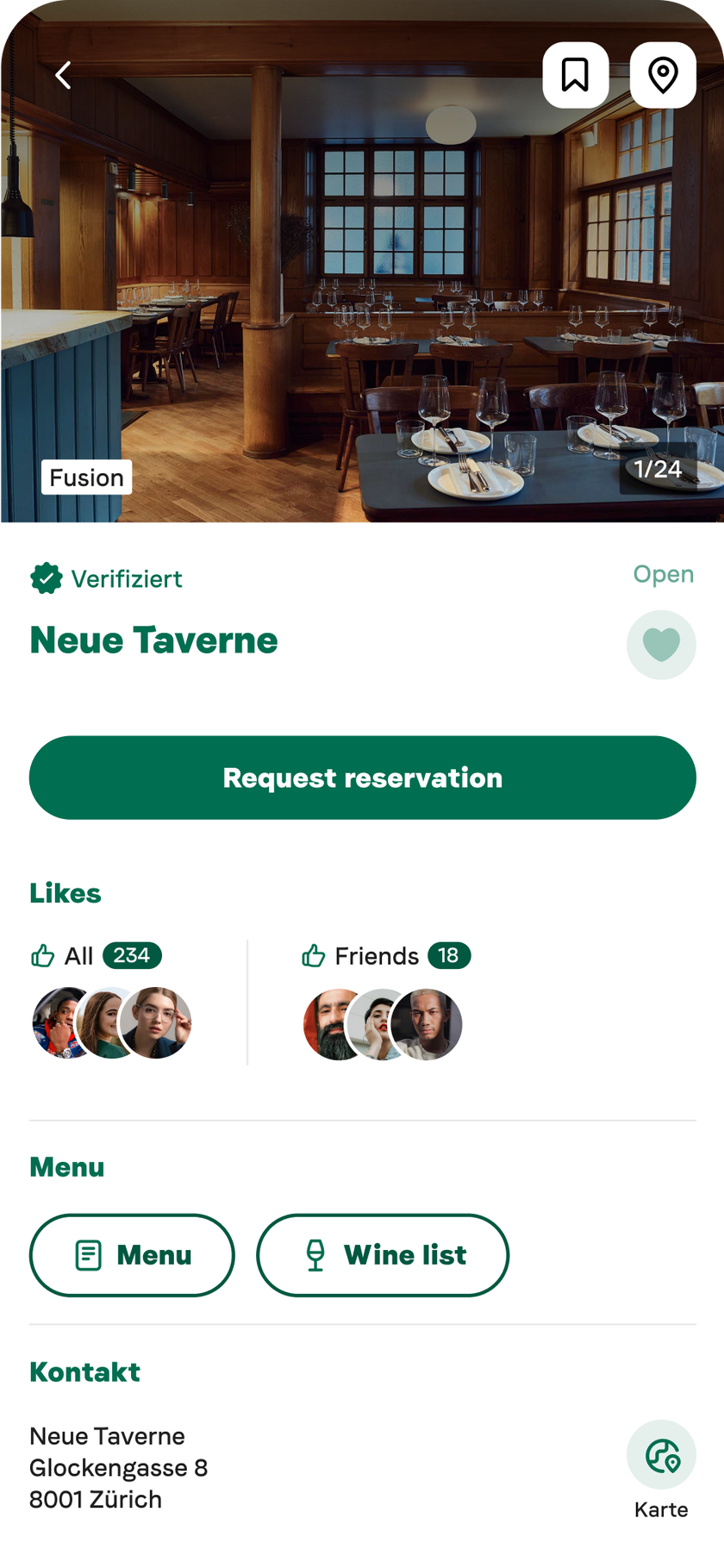
Task: Switch to the Likes section
Action: 65,893
